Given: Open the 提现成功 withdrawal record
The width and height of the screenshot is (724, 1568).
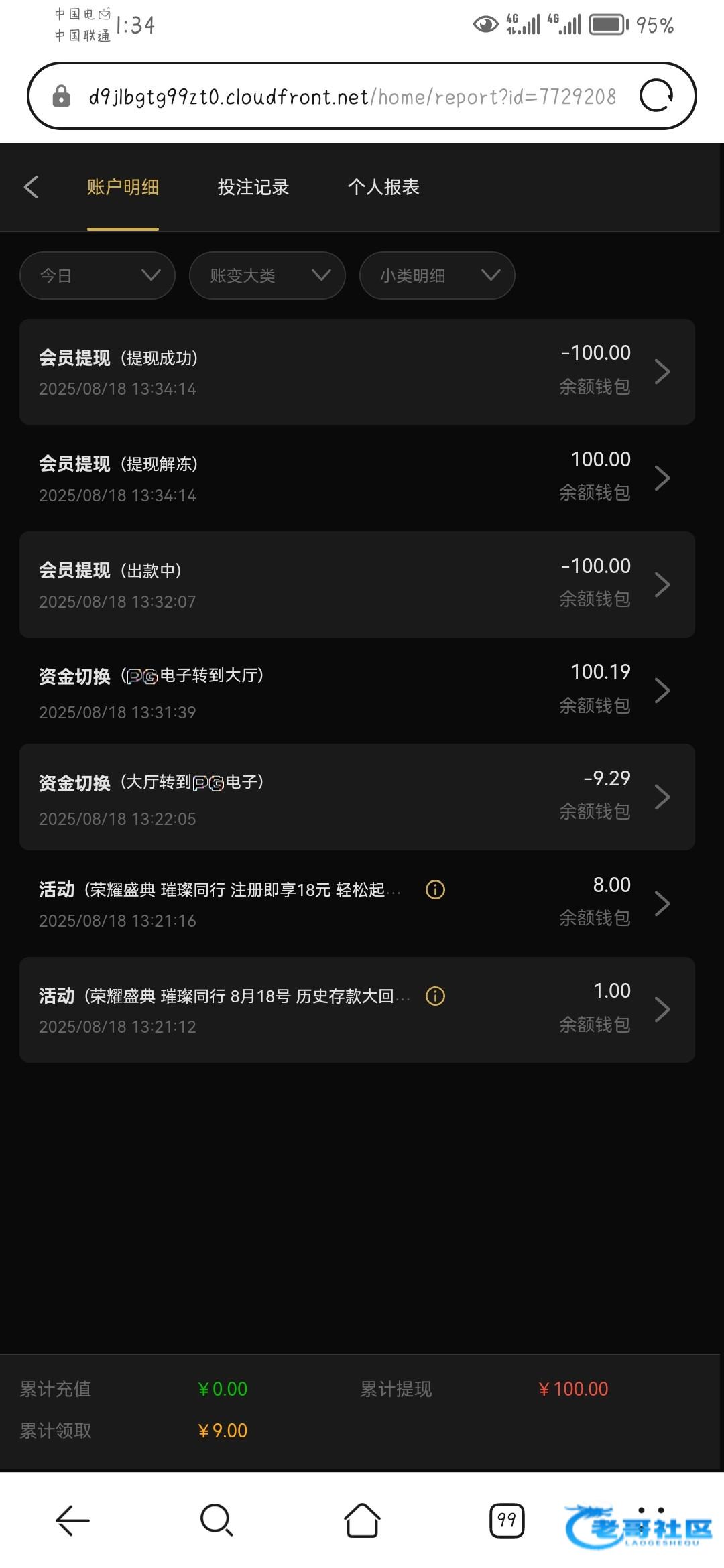Looking at the screenshot, I should (357, 372).
